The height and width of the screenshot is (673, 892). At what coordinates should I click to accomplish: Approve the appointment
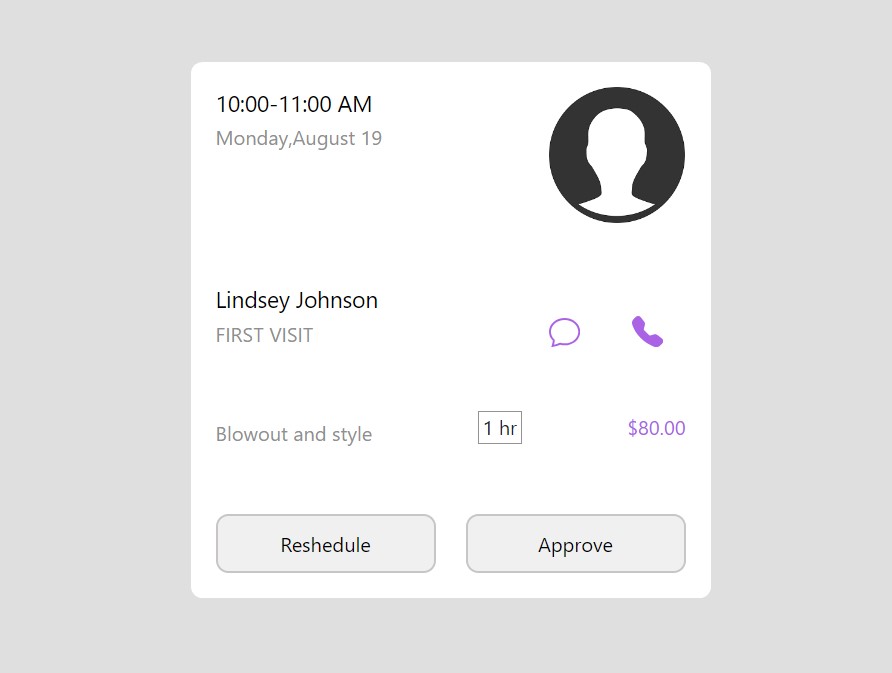click(575, 544)
